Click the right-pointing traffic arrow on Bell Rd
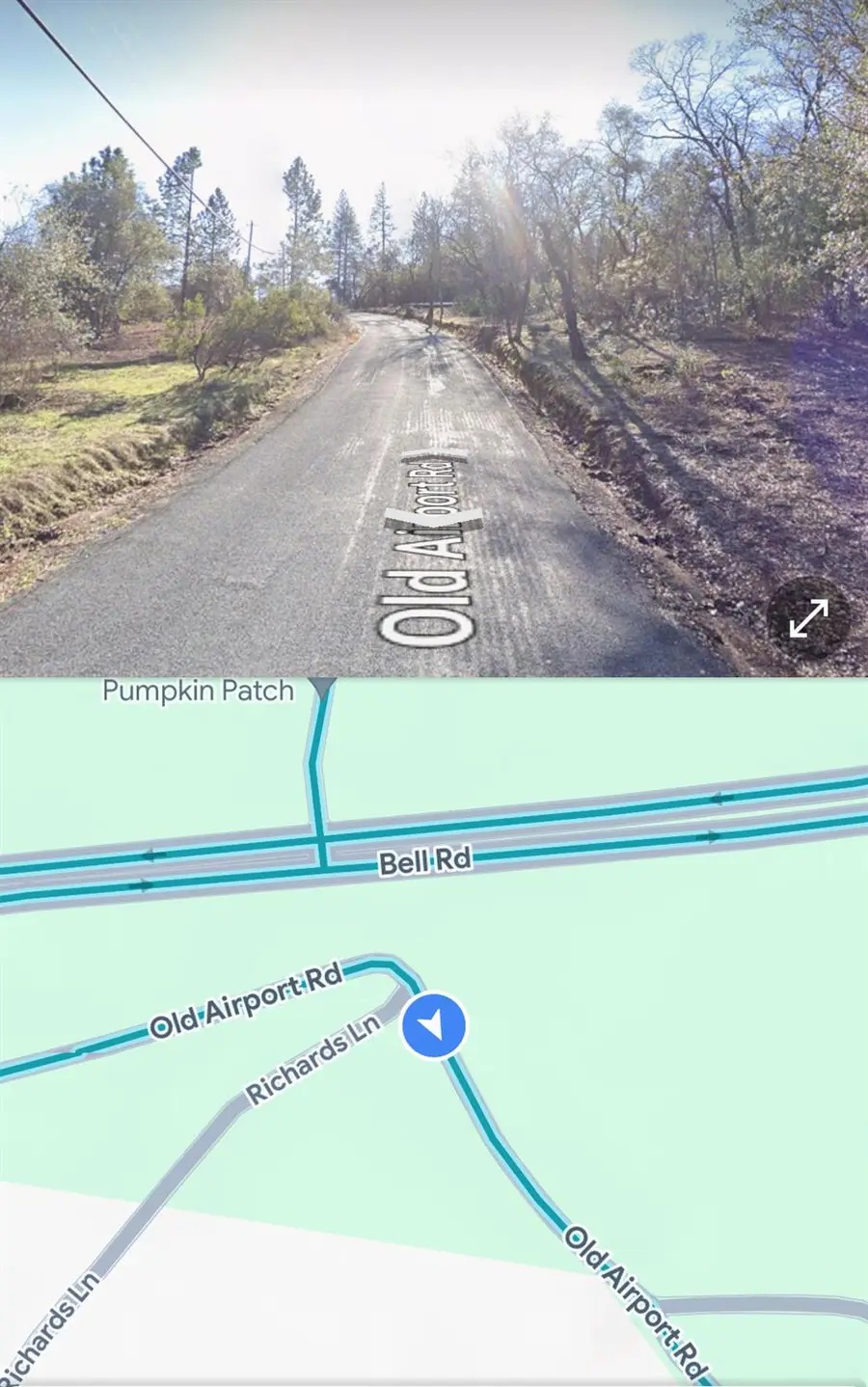 [x=711, y=835]
